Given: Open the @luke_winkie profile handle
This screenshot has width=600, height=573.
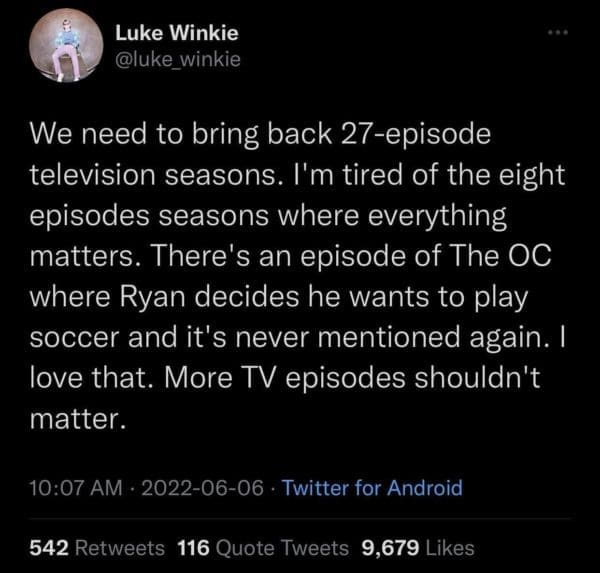Looking at the screenshot, I should [179, 62].
